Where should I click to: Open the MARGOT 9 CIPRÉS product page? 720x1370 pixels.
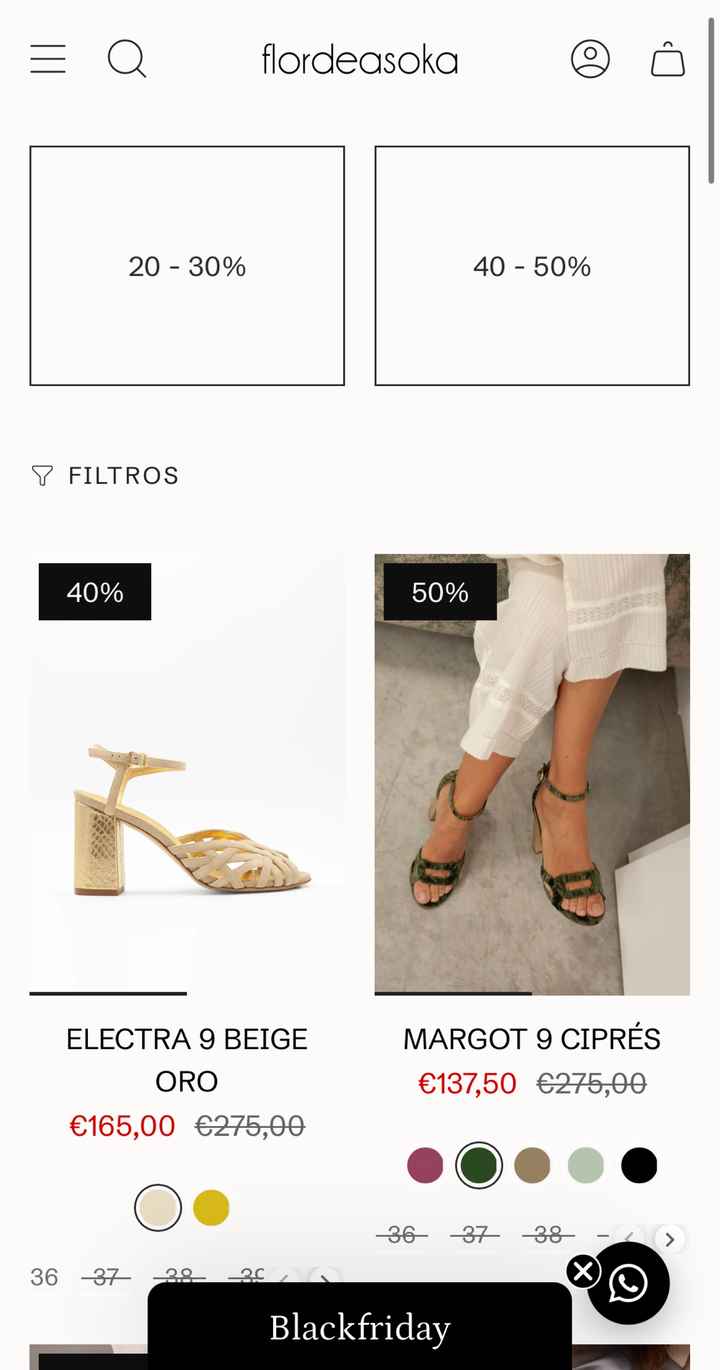[531, 1039]
